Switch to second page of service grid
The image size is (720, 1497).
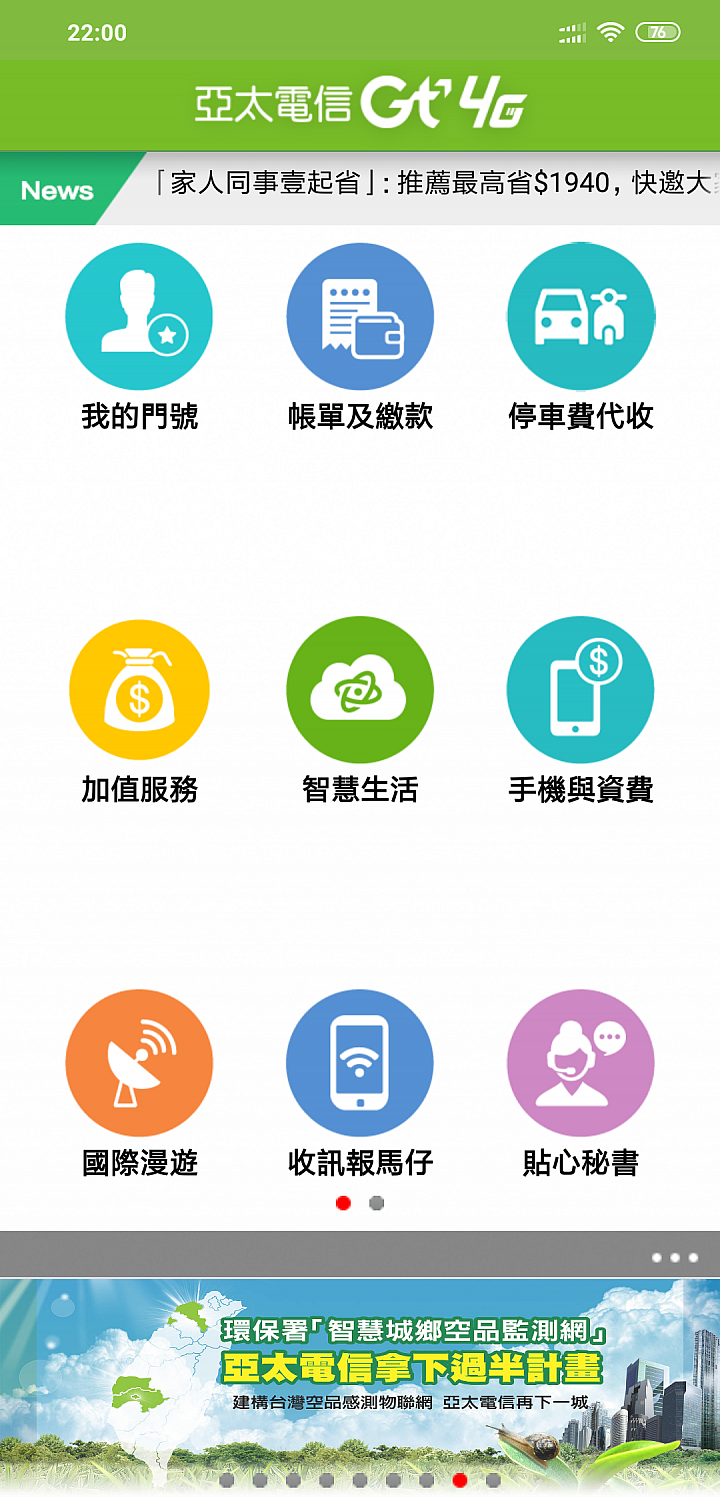coord(376,1203)
